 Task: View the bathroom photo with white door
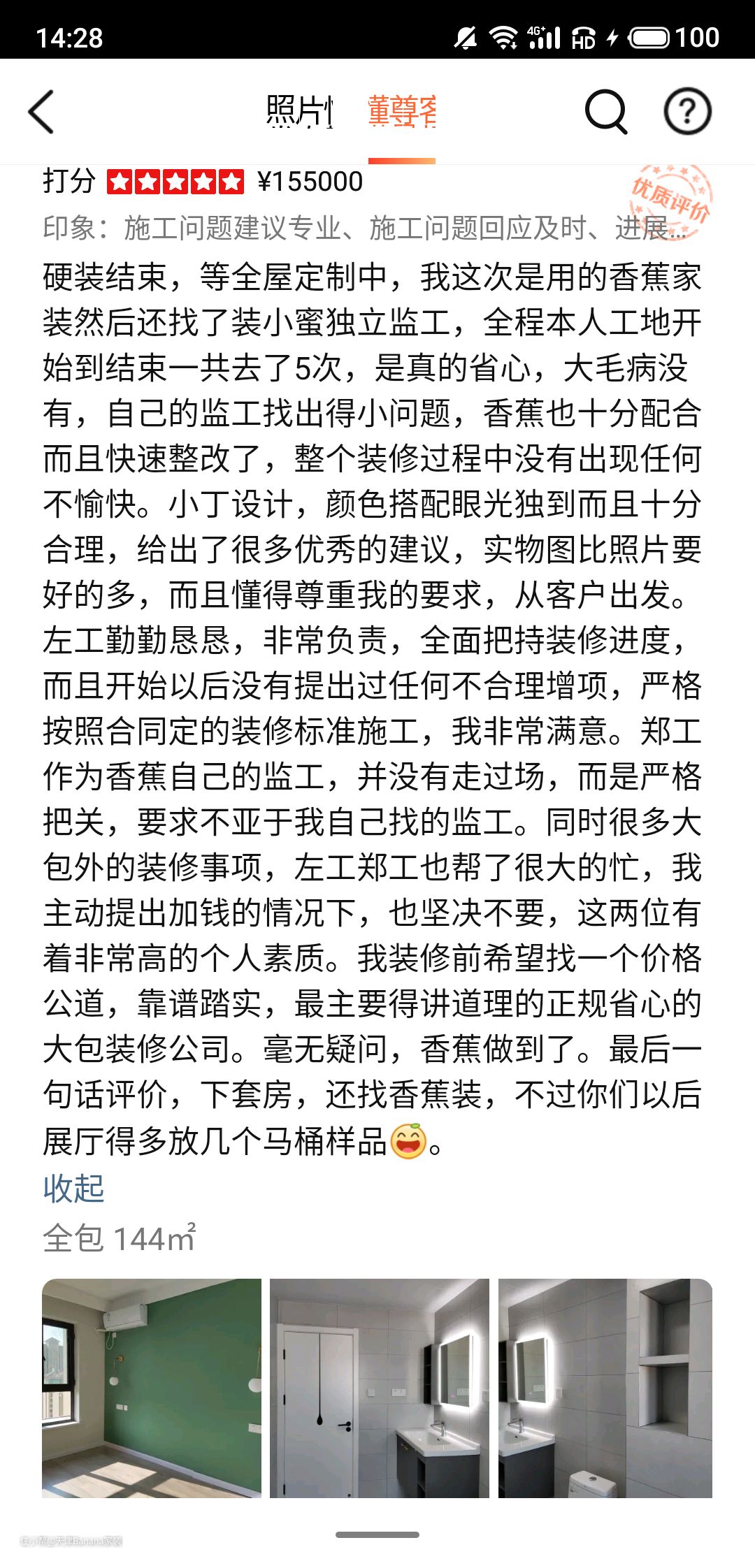(380, 1388)
